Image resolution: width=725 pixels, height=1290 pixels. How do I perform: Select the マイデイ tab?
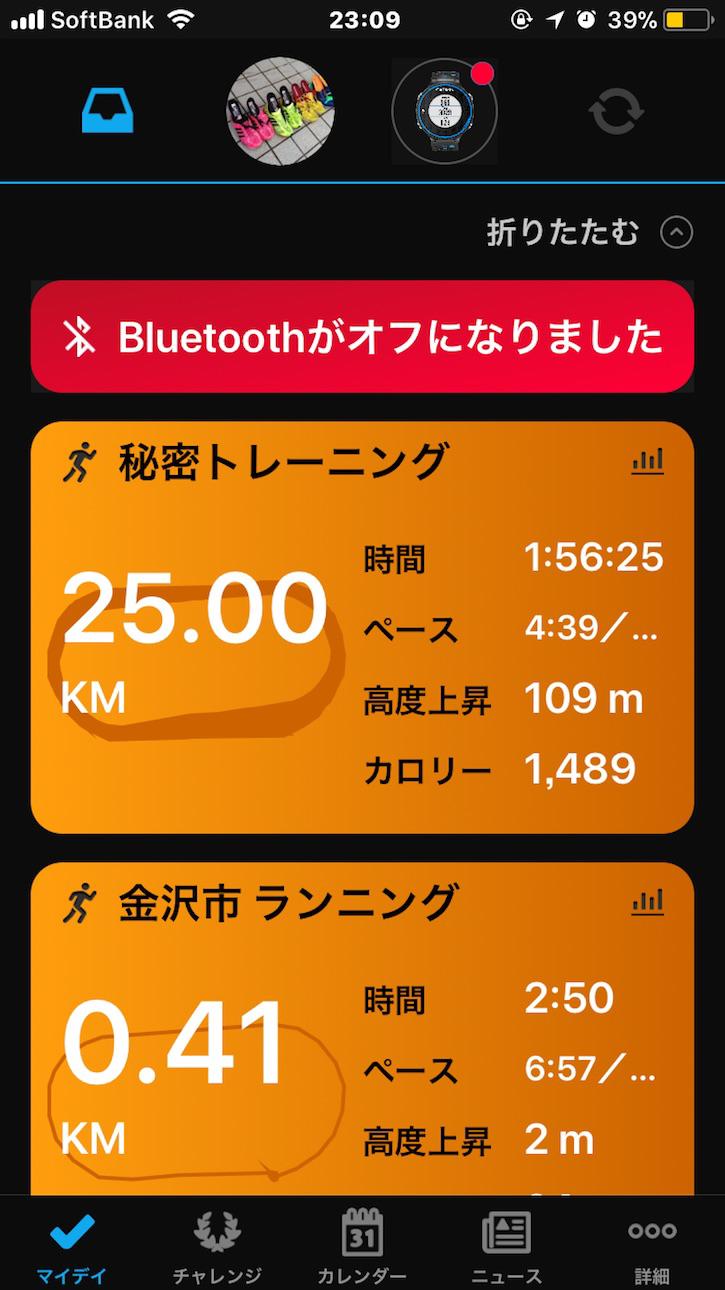[72, 1247]
